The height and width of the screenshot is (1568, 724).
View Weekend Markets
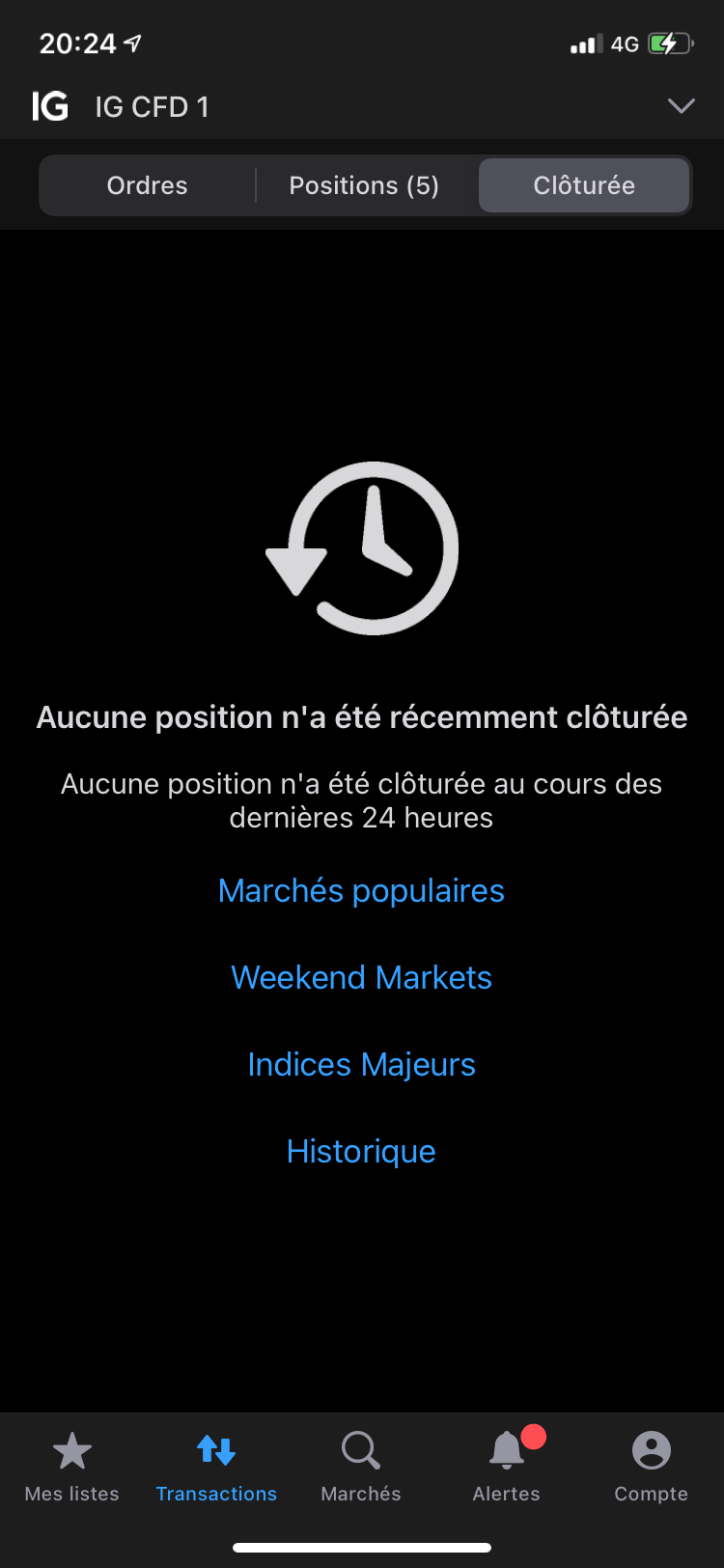361,977
